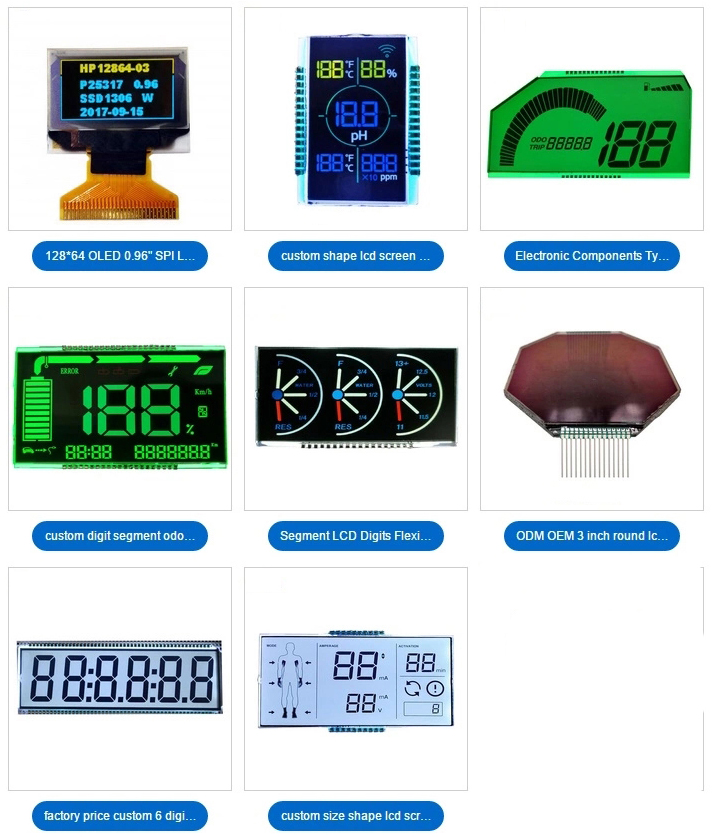The width and height of the screenshot is (714, 837).
Task: Tap the 'custom digit segment odo...' button
Action: tap(120, 536)
